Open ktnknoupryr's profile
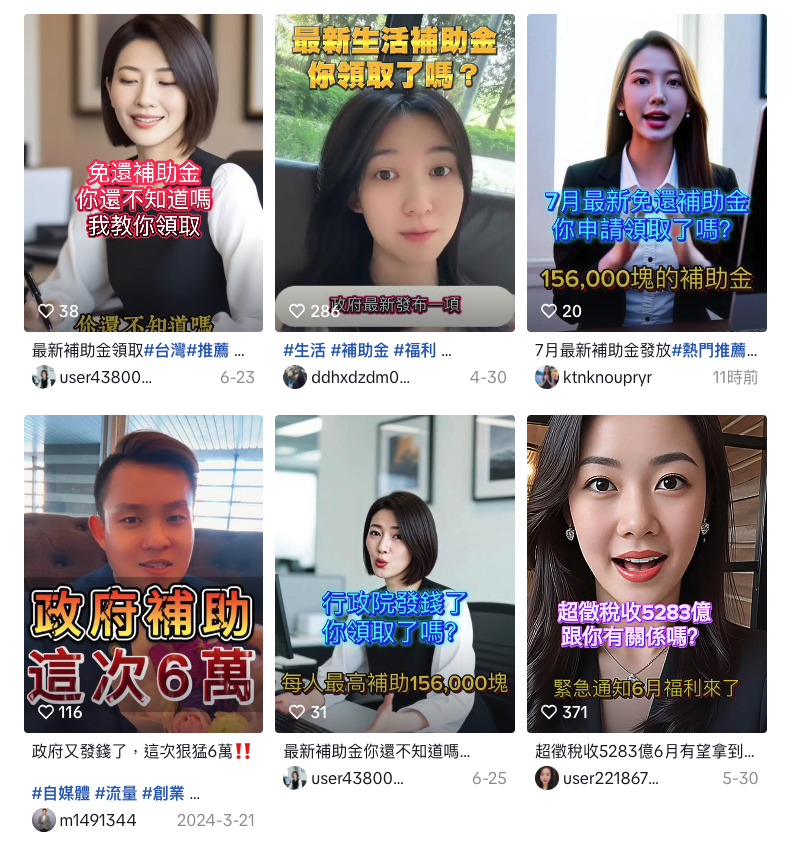Image resolution: width=791 pixels, height=842 pixels. (608, 377)
